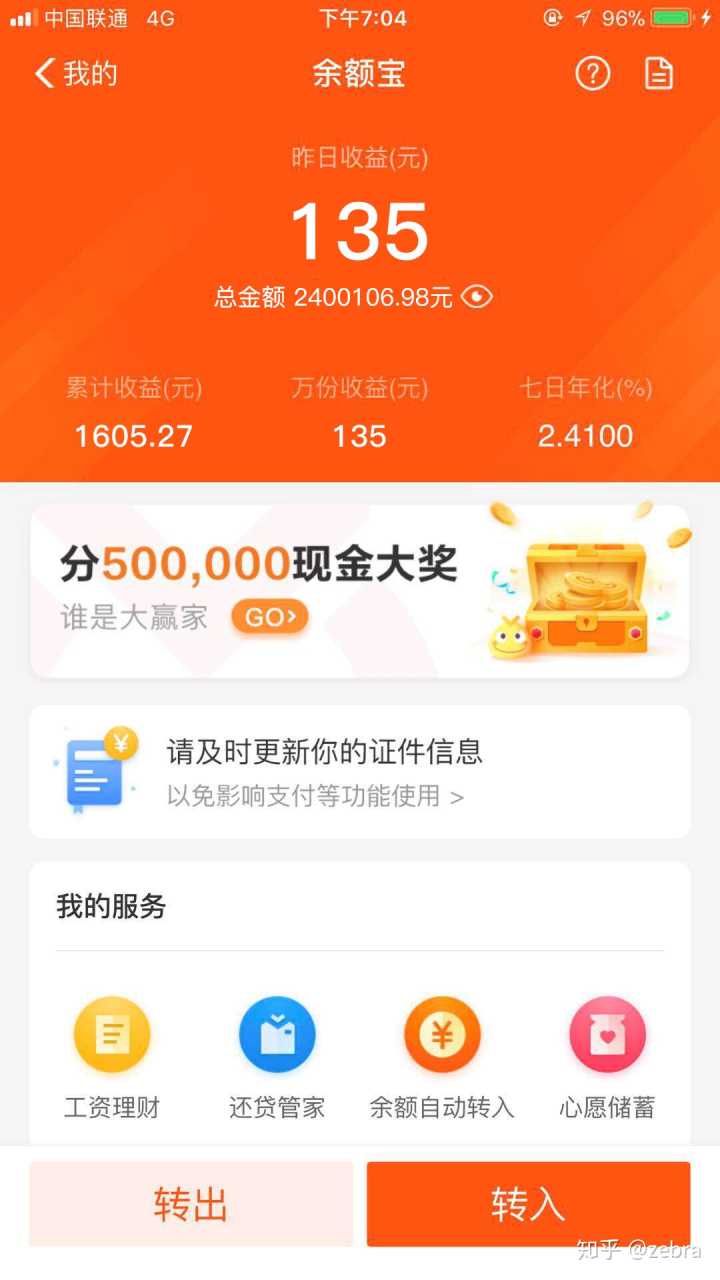Tap the 转出 button
Viewport: 720px width, 1280px height.
coord(191,1204)
